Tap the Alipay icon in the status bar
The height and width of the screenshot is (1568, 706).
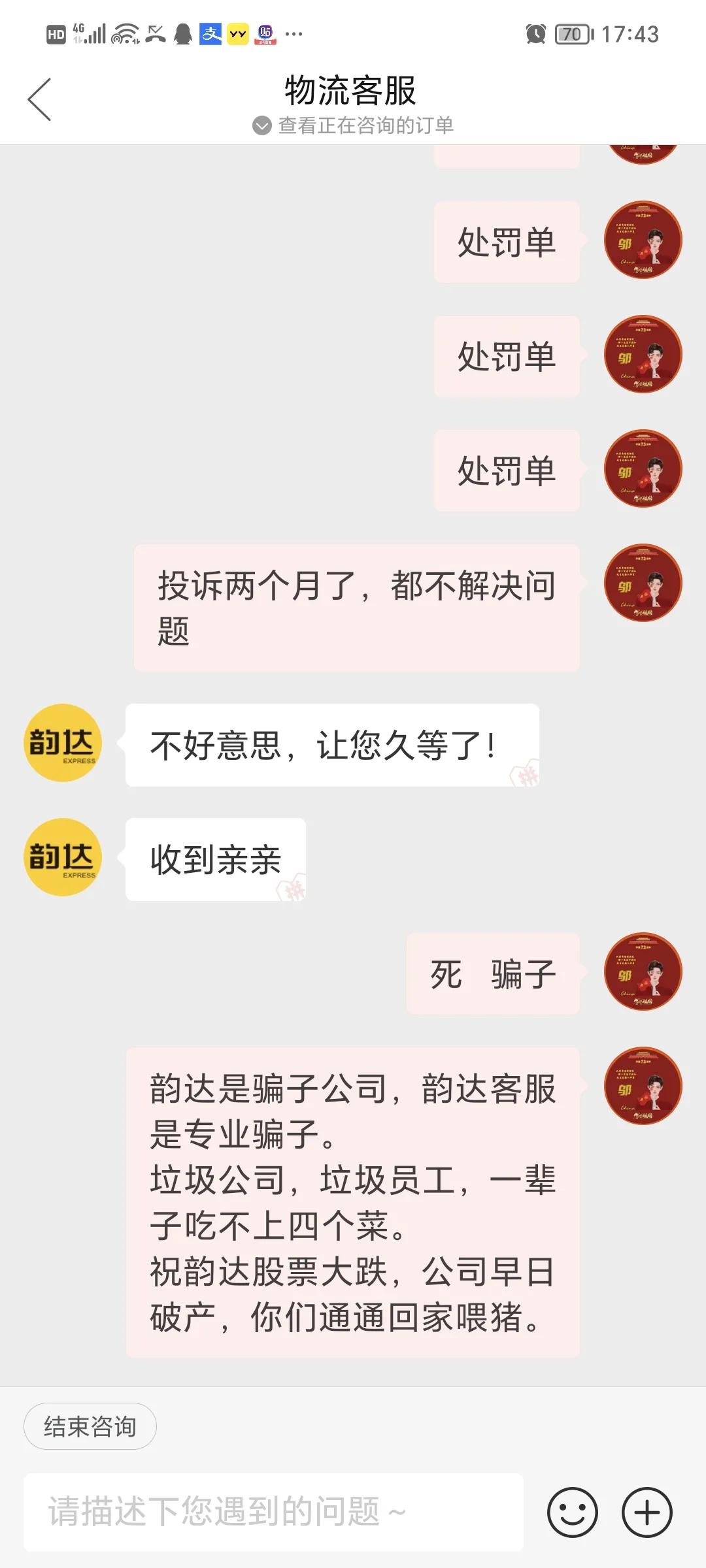click(x=209, y=34)
